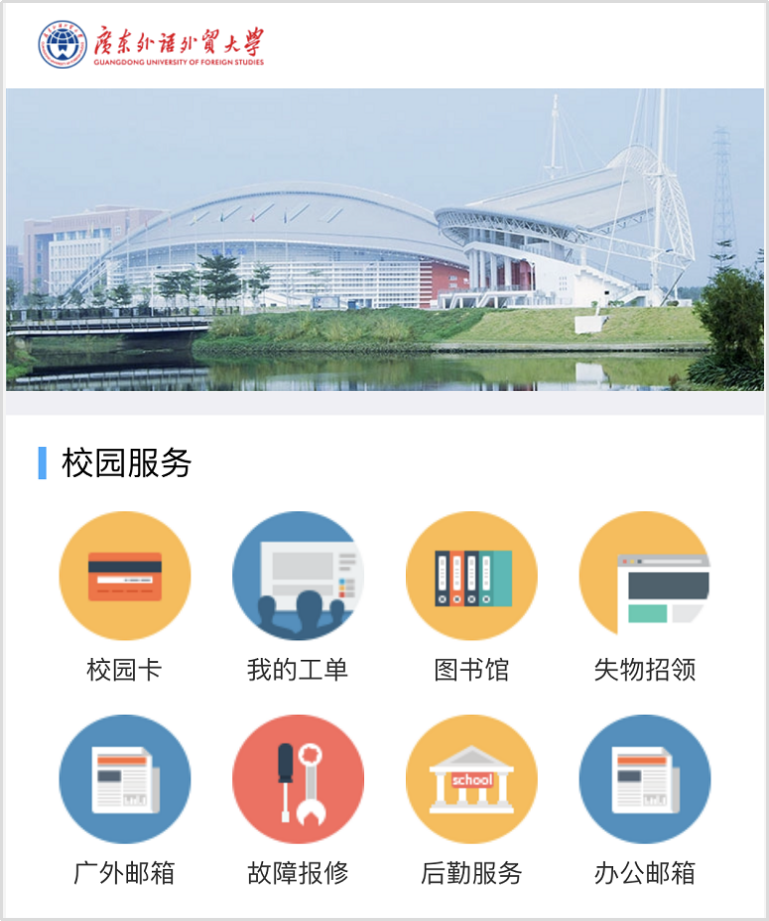Open 后勤服务 logistics services
This screenshot has width=769, height=921.
pyautogui.click(x=471, y=779)
